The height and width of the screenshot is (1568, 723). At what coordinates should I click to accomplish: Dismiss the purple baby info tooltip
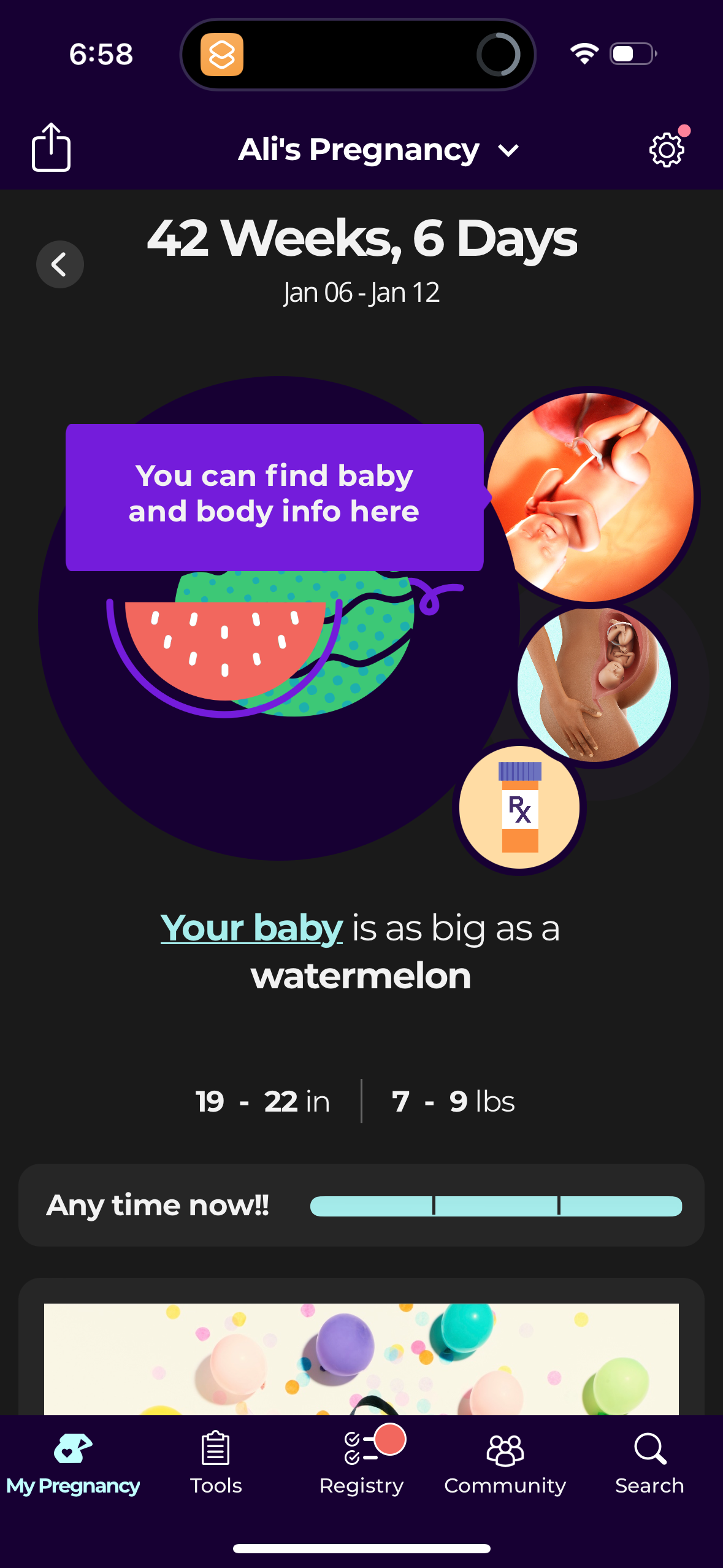275,496
